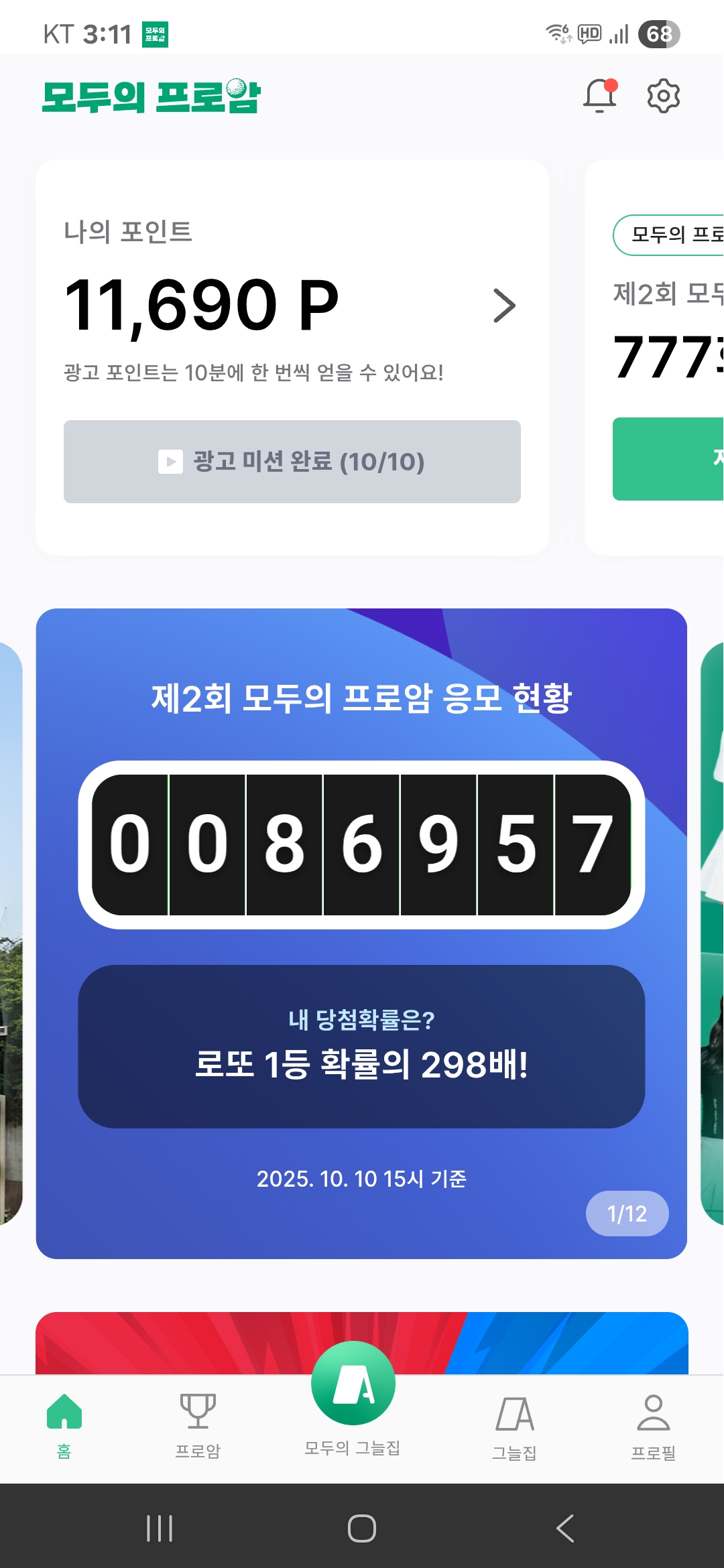724x1568 pixels.
Task: Open my points details chevron
Action: point(504,306)
